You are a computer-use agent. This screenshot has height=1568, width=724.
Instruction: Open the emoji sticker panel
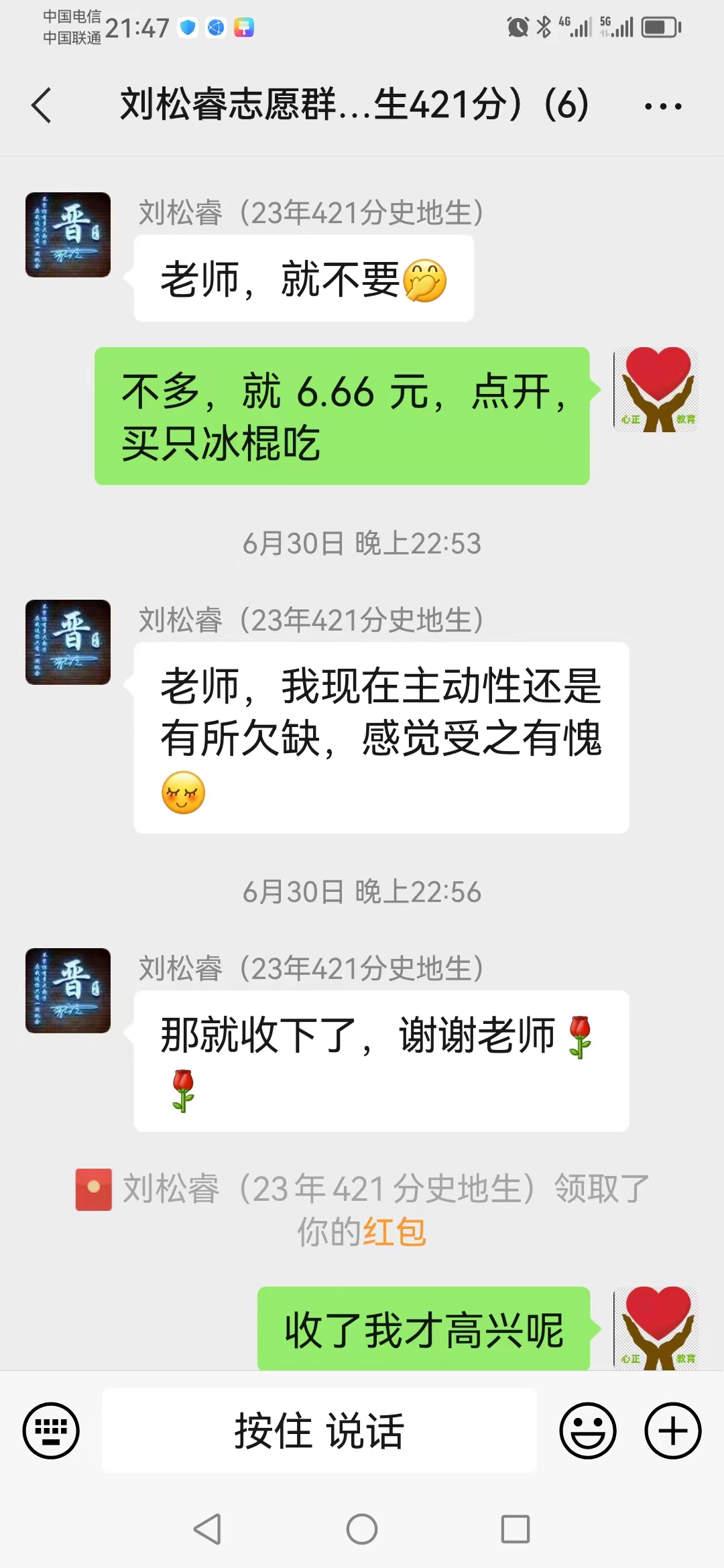click(587, 1431)
